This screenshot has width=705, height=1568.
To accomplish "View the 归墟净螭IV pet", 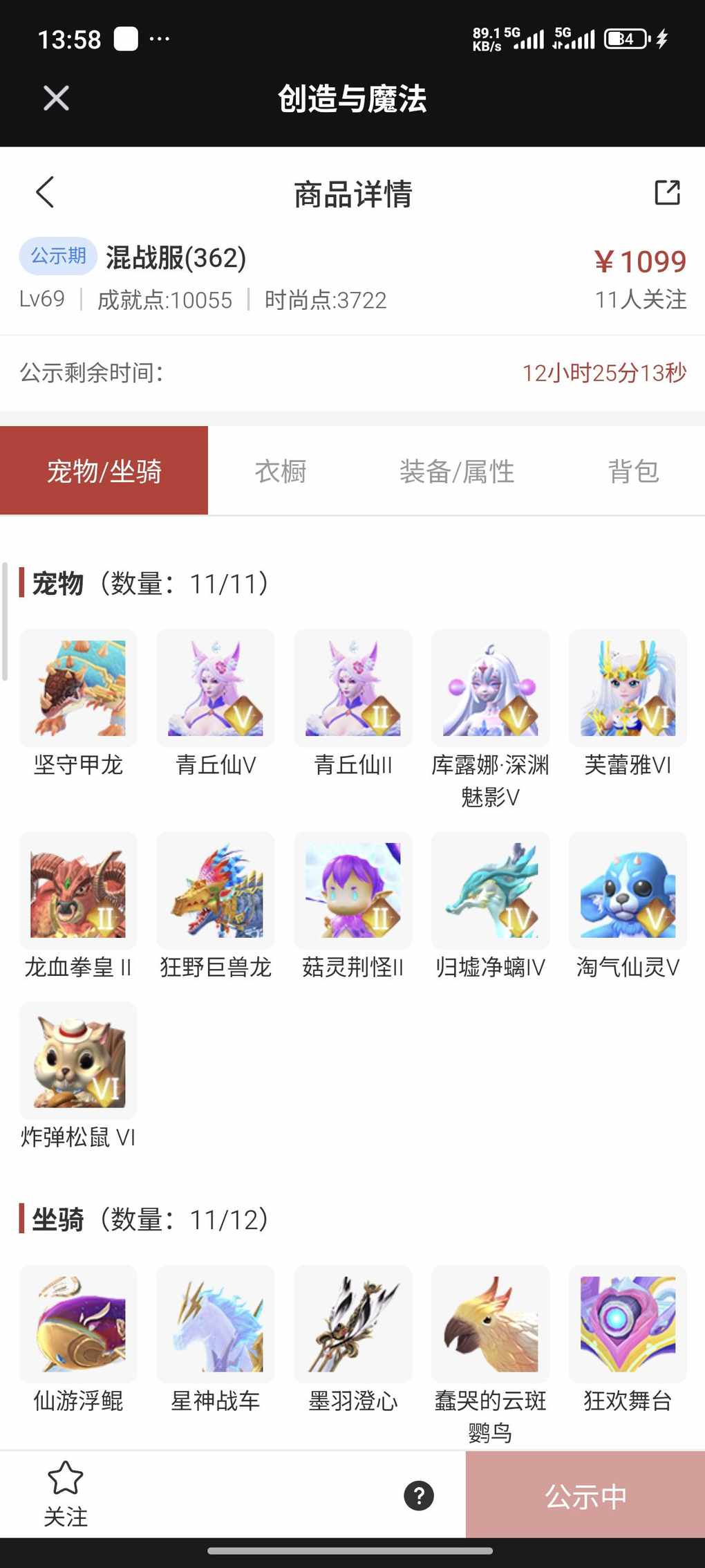I will [490, 891].
